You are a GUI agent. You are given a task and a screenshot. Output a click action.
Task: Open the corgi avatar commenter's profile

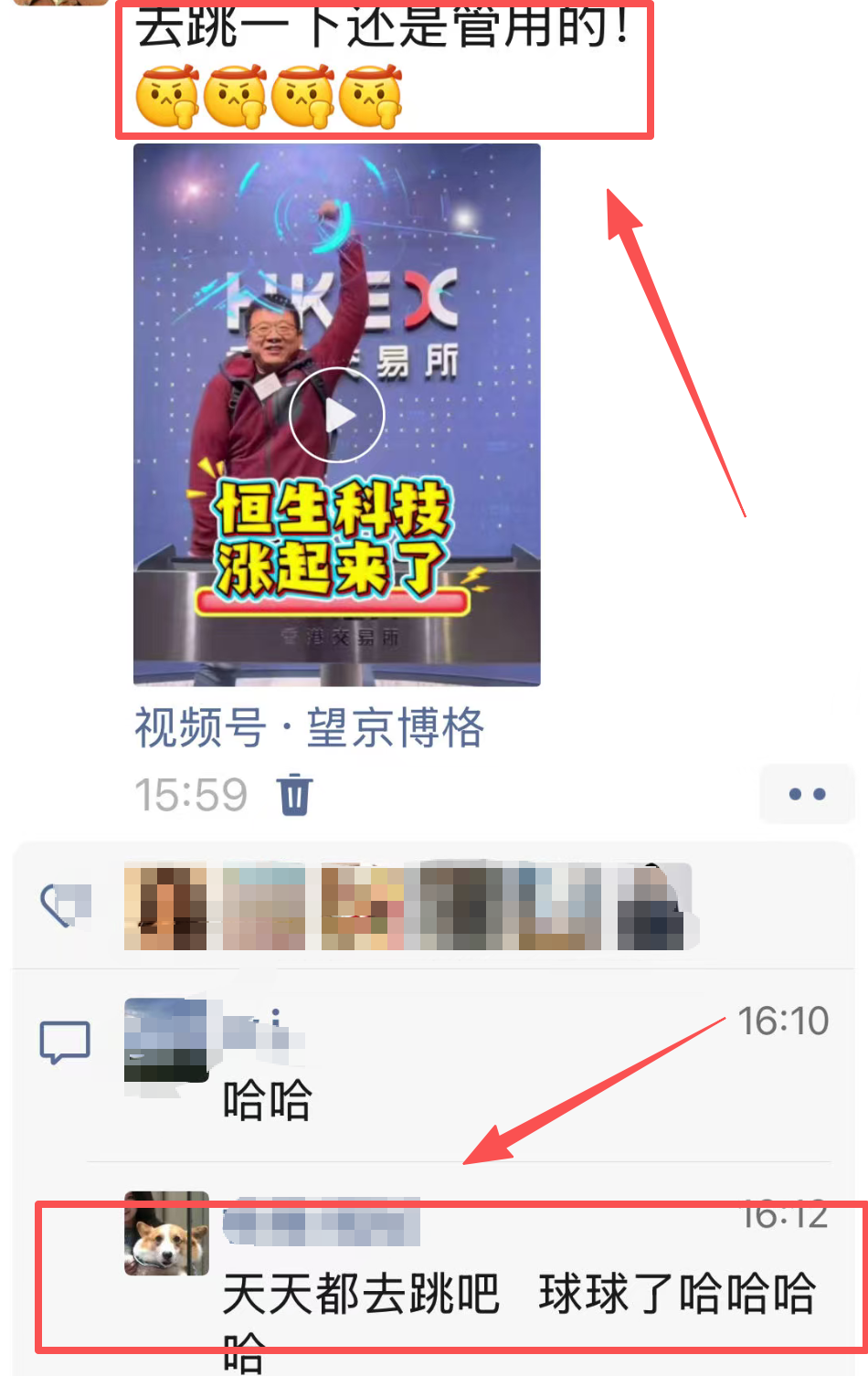pos(166,1233)
